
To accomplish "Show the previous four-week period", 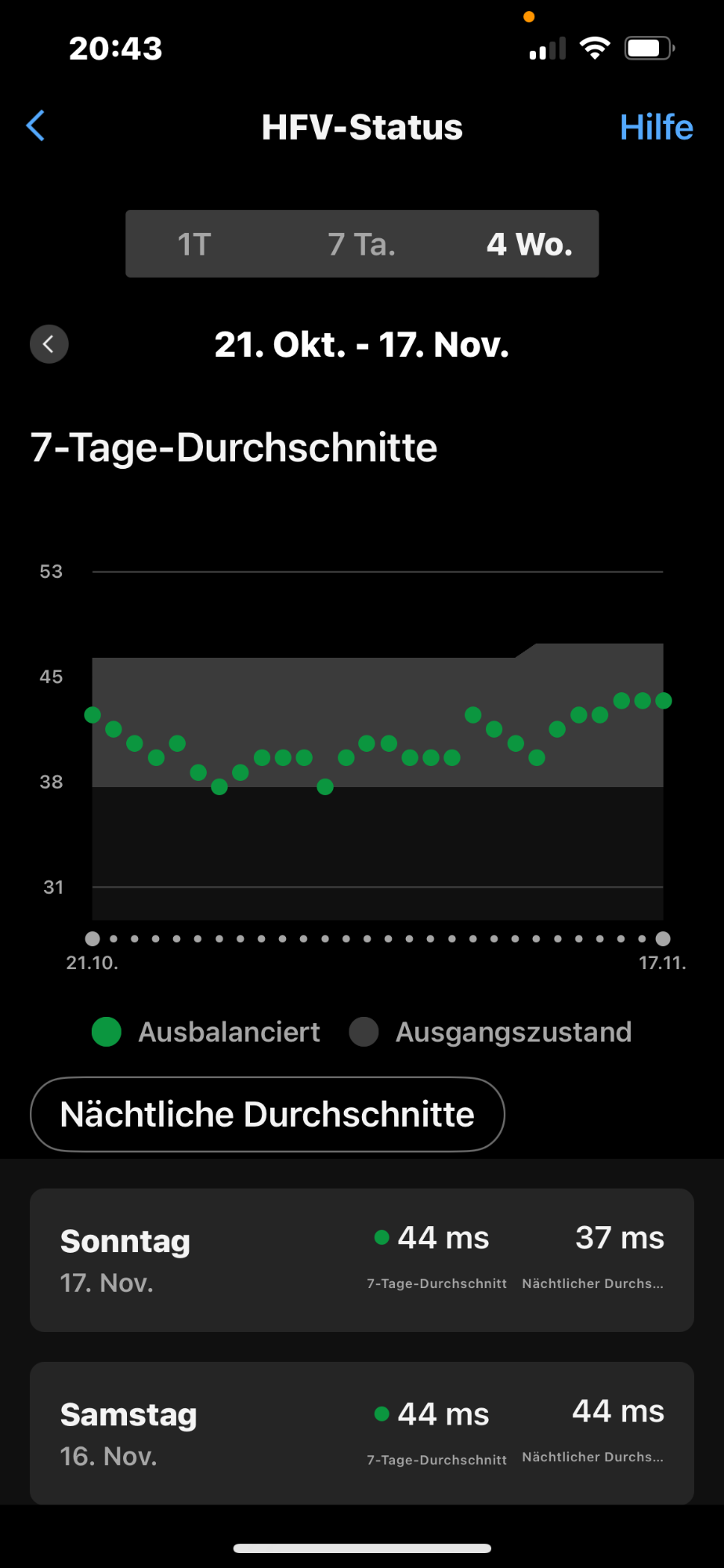I will click(49, 344).
